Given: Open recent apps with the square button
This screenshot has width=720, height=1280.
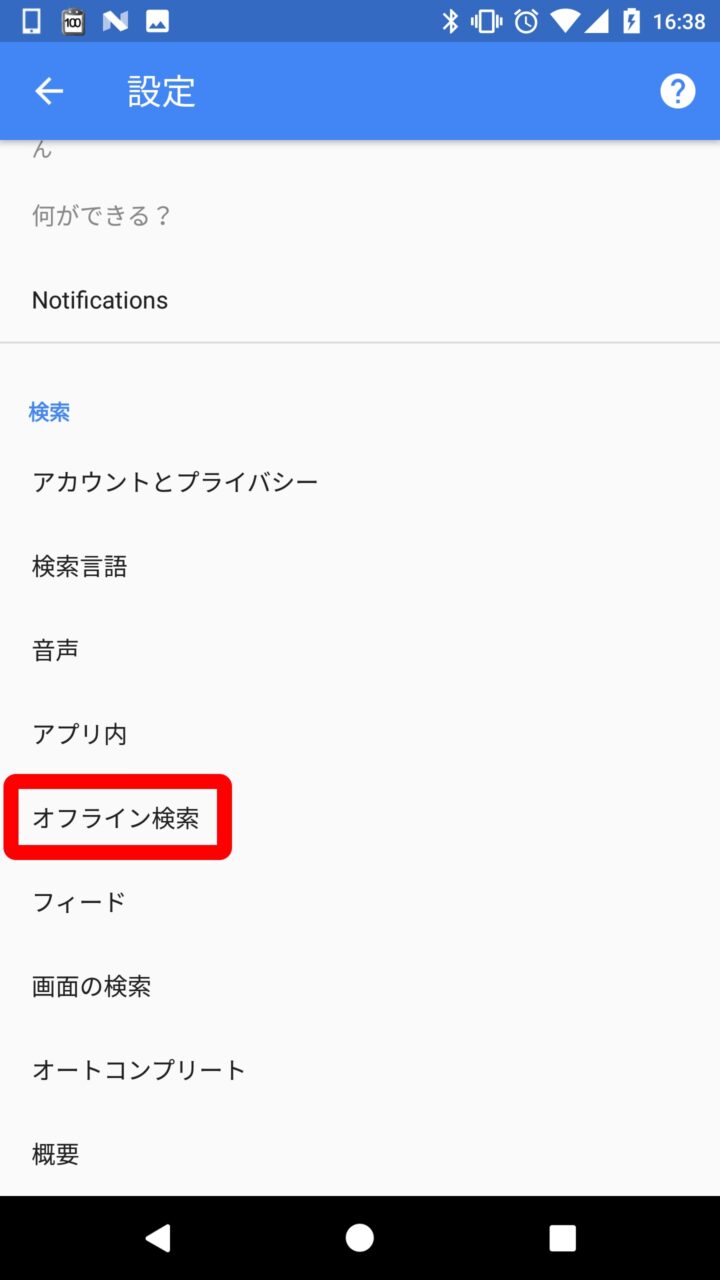Looking at the screenshot, I should pyautogui.click(x=563, y=1238).
